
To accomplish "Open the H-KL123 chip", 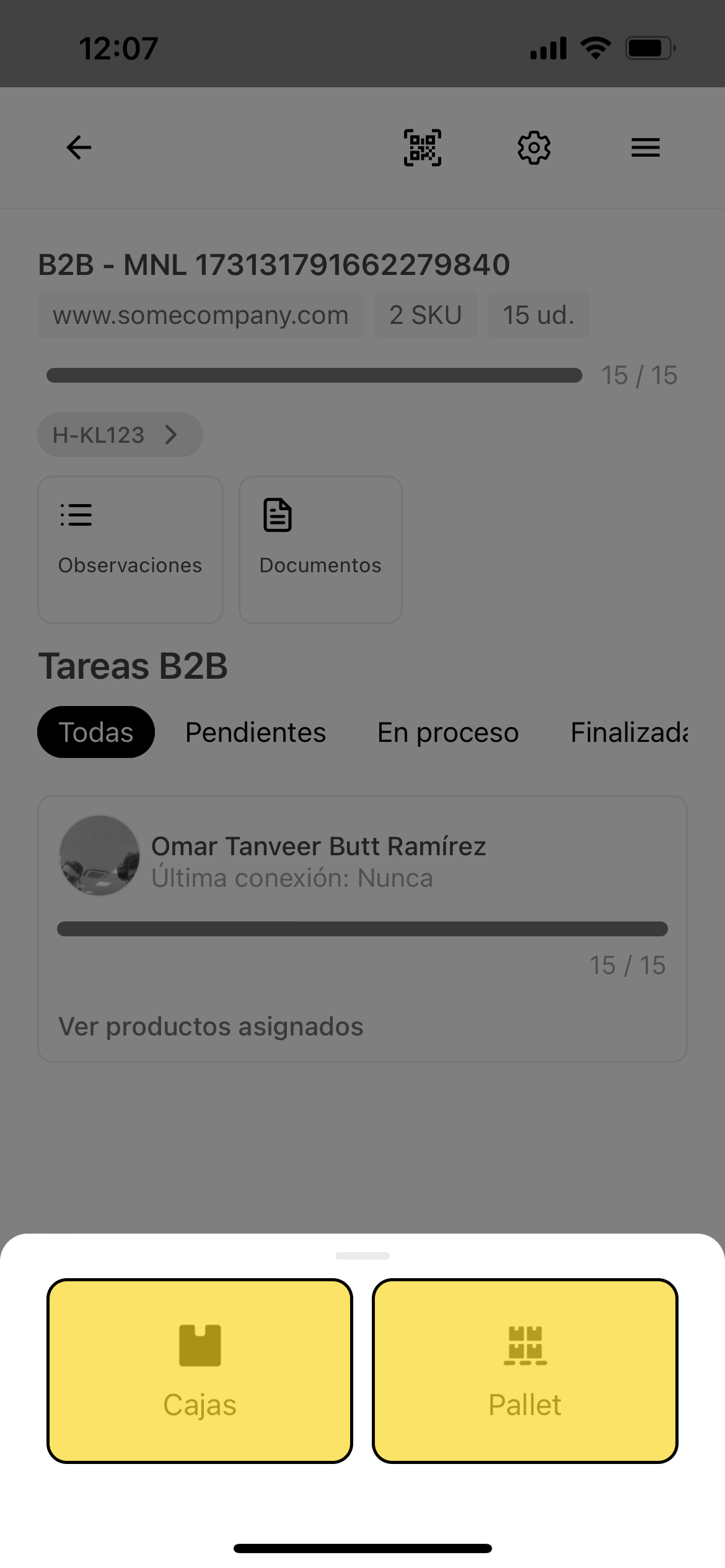I will click(120, 435).
